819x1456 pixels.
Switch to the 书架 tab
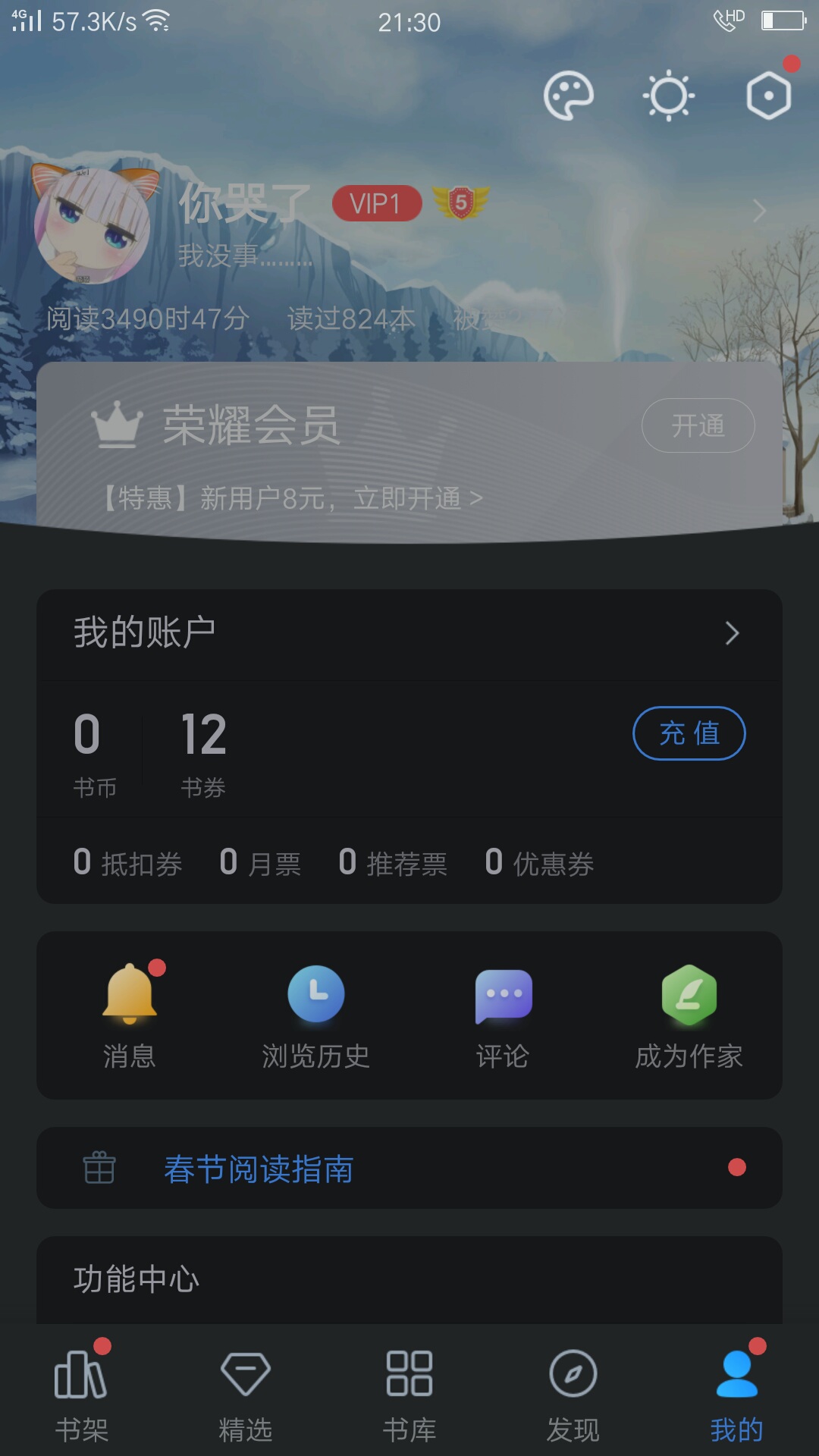82,1395
